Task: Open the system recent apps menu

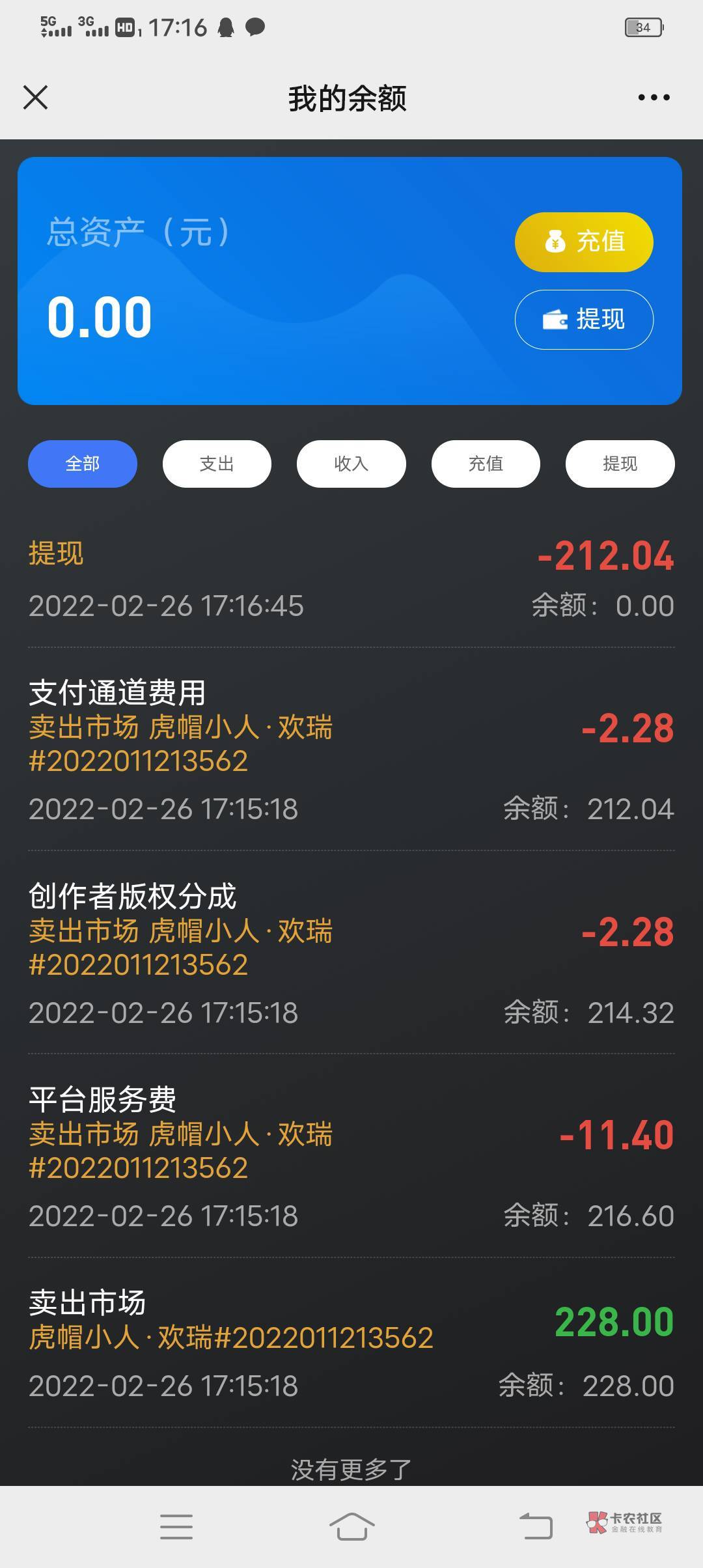Action: tap(176, 1526)
